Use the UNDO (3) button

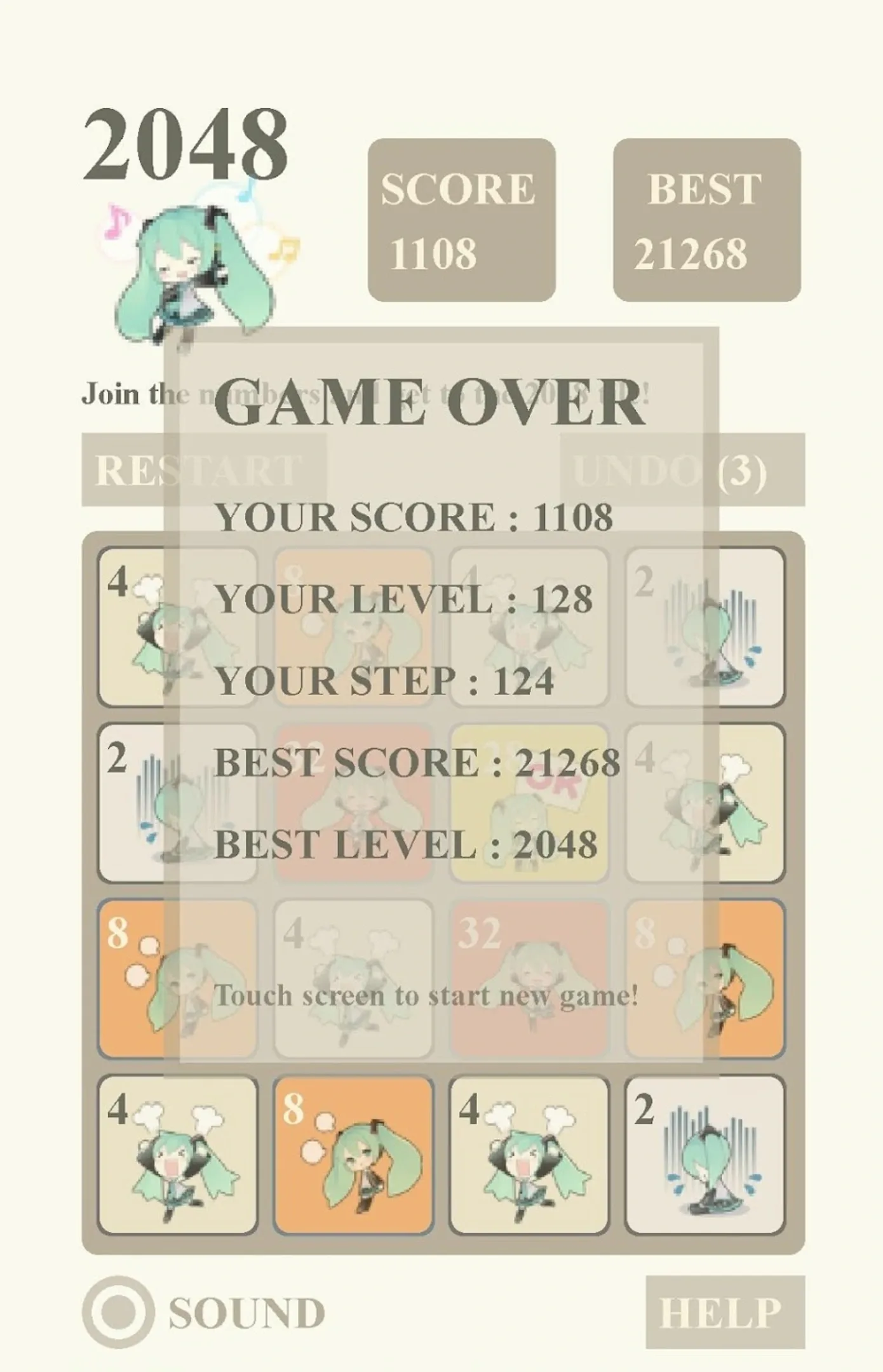pyautogui.click(x=682, y=470)
